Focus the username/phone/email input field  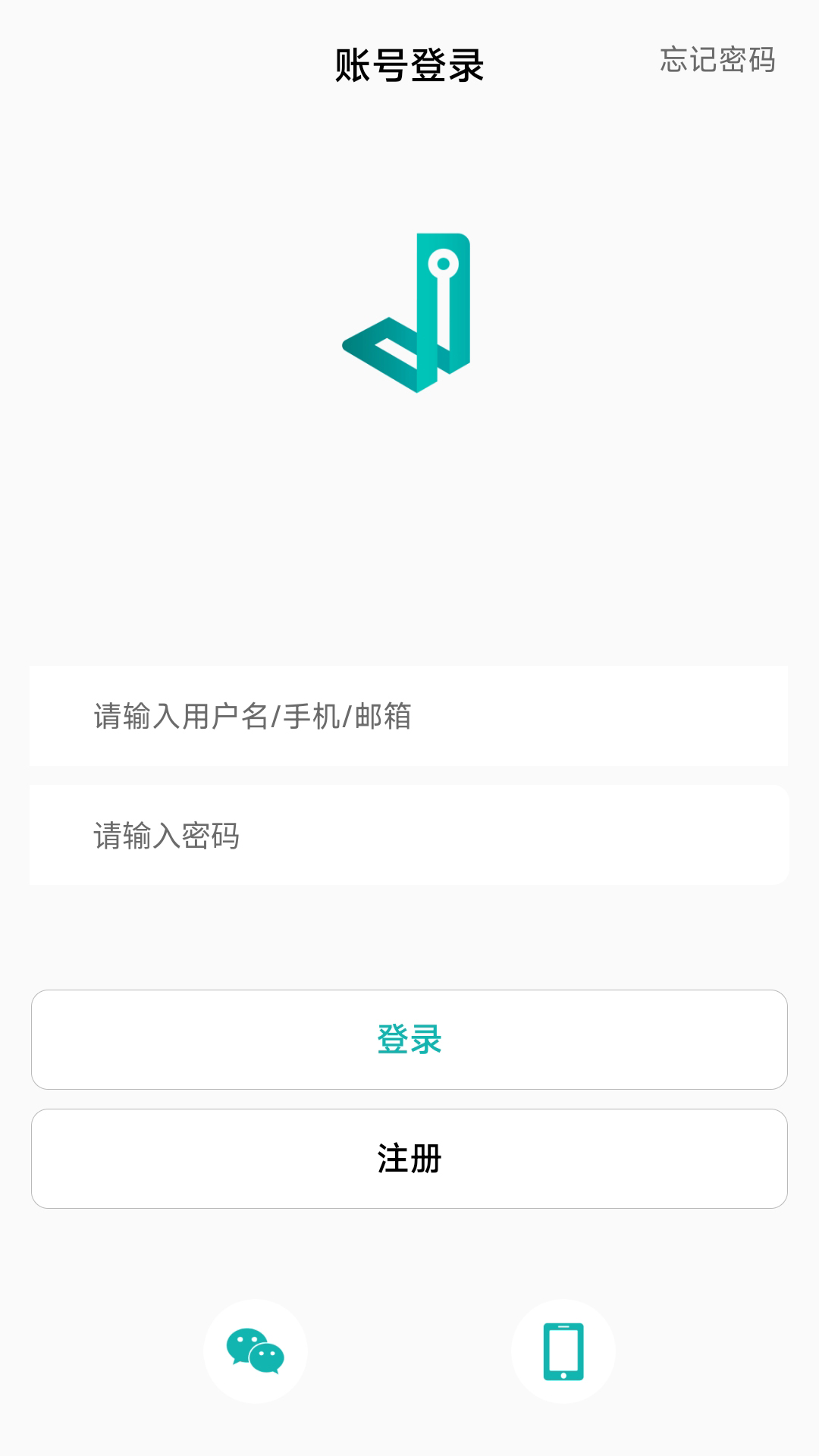point(408,716)
